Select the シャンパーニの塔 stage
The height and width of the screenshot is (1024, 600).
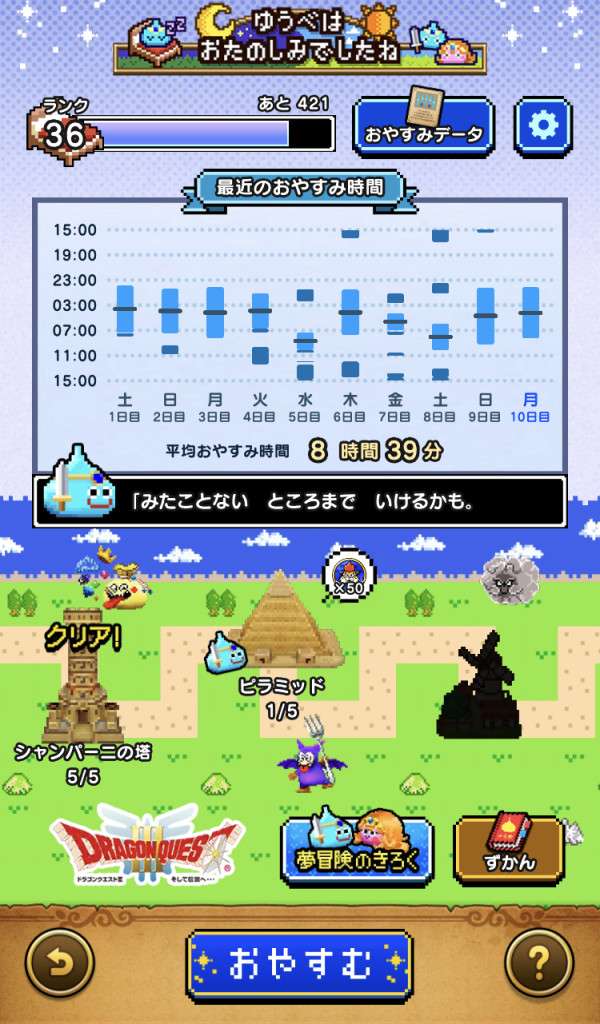pos(83,680)
